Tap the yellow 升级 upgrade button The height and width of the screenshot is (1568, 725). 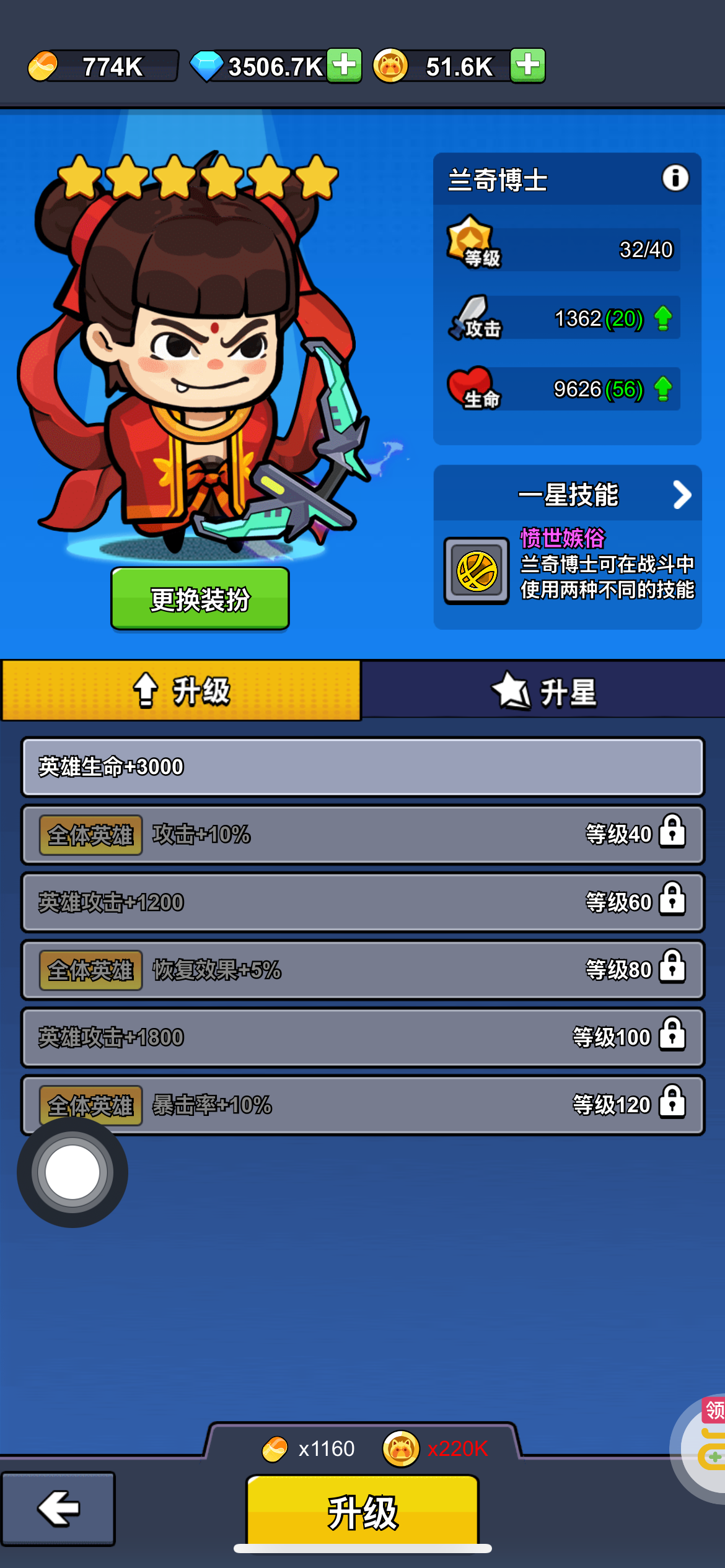[362, 1512]
